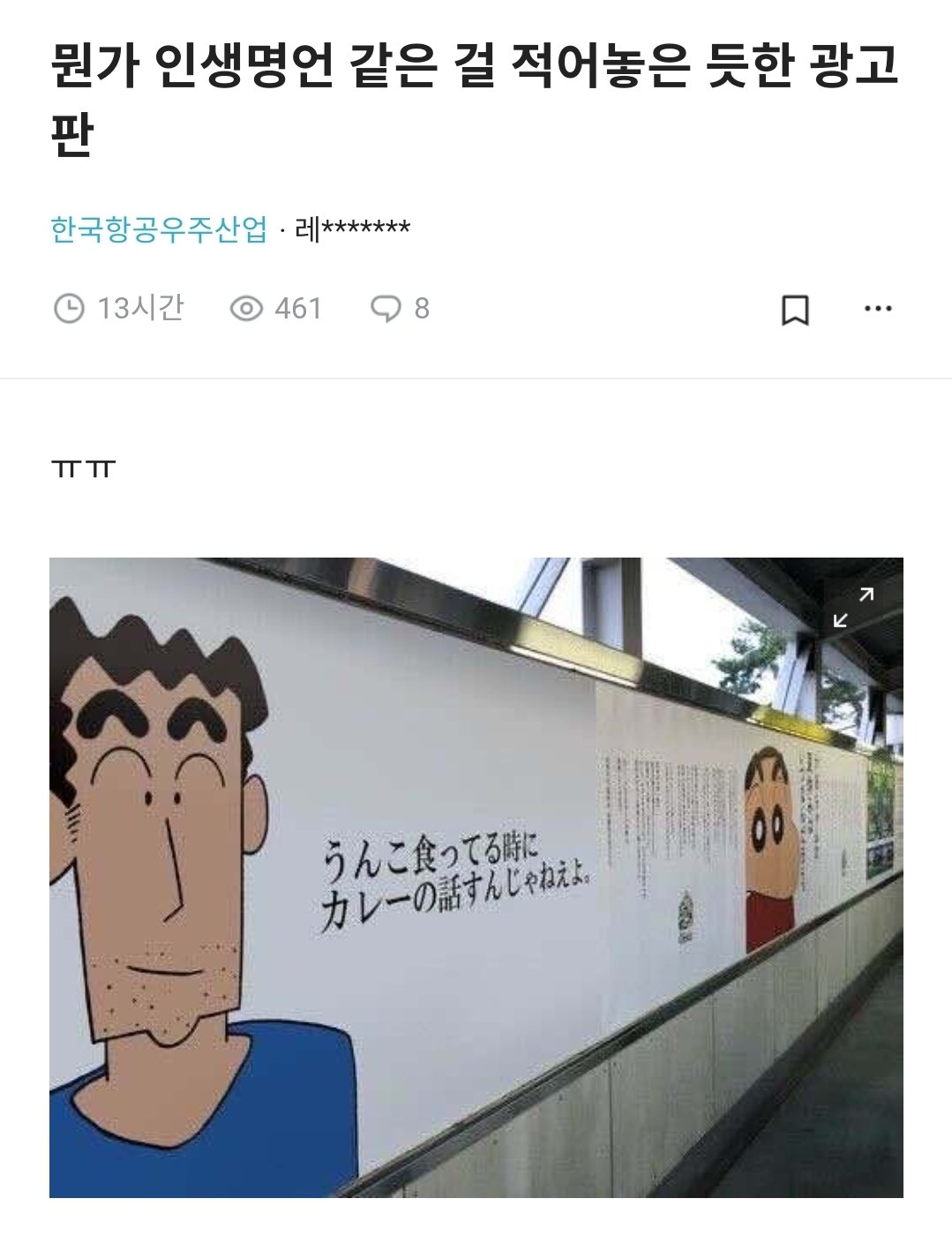Expand the billboard photo to fullscreen
Screen dimensions: 952x1251
[x=853, y=607]
